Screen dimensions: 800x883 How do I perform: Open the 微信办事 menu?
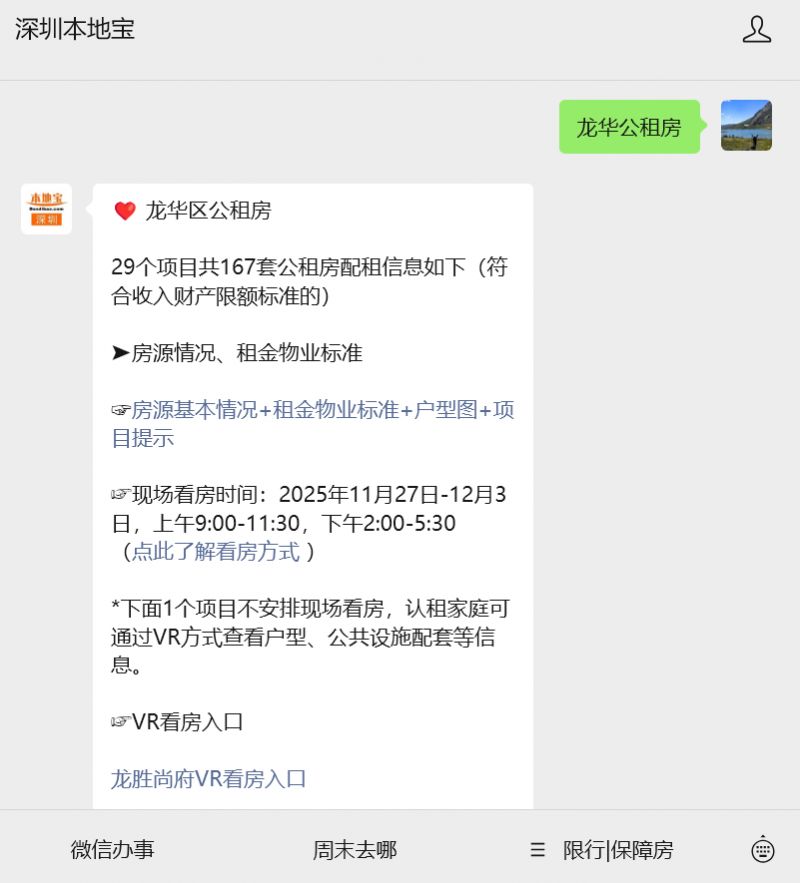coord(112,850)
